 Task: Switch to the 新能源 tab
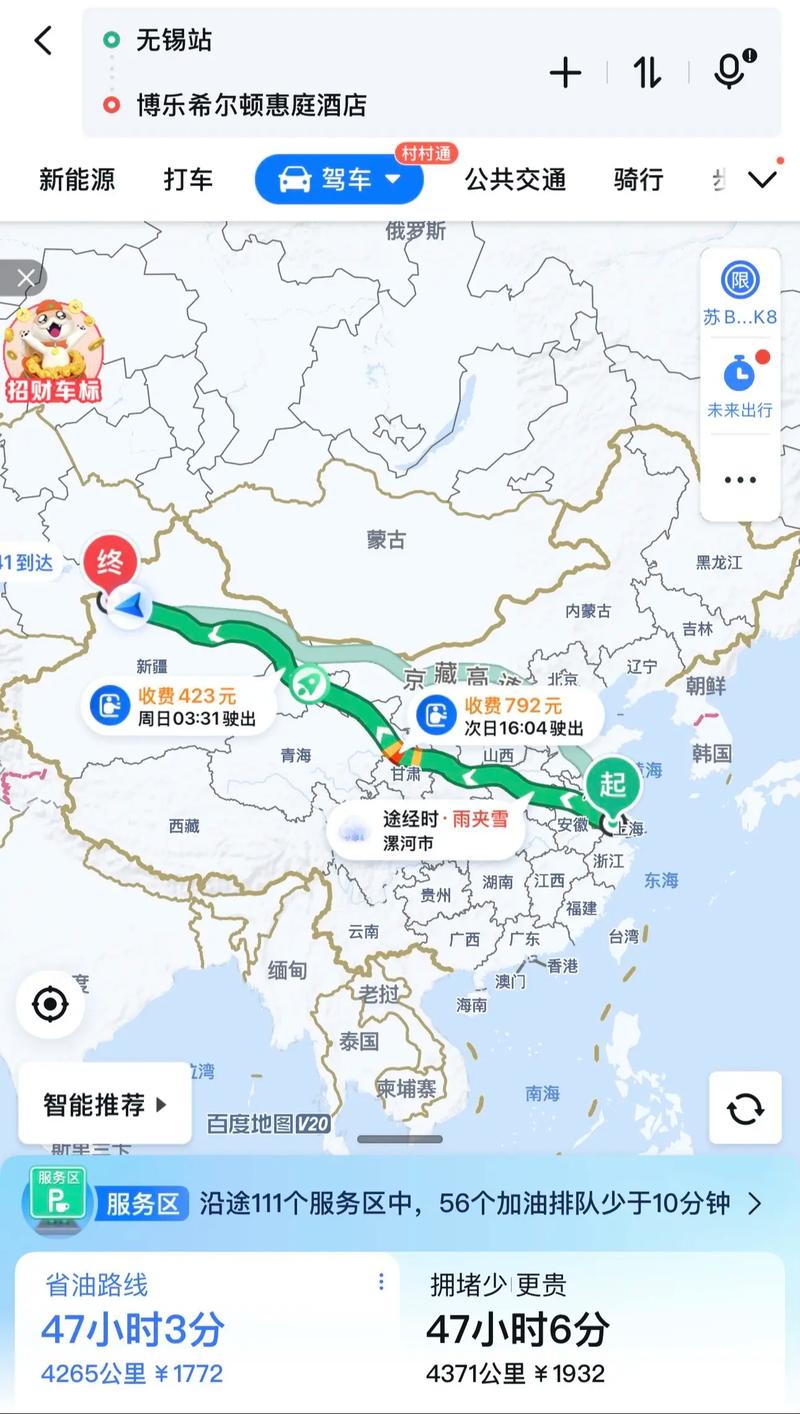point(78,180)
